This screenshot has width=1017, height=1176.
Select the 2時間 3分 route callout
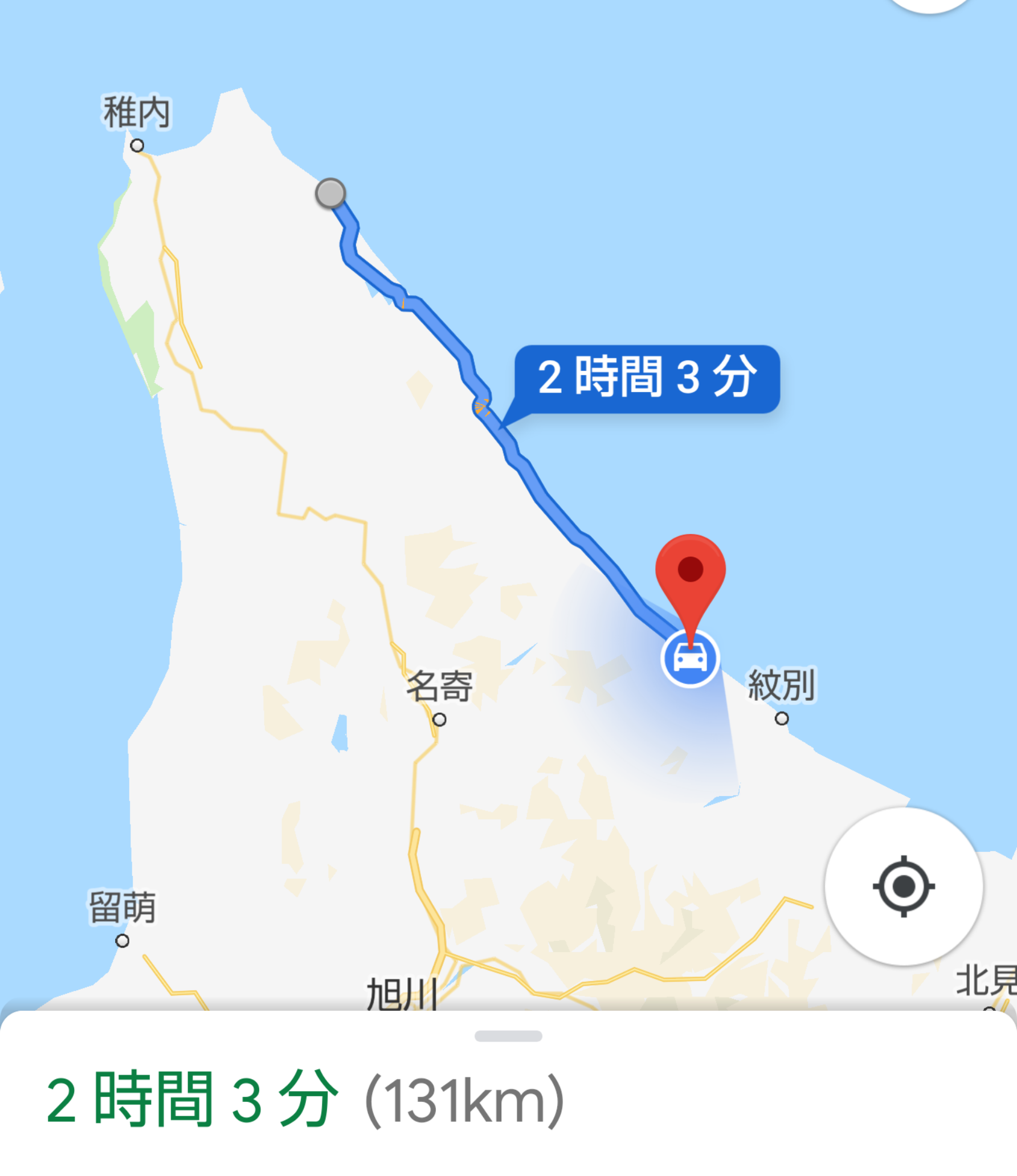point(647,379)
